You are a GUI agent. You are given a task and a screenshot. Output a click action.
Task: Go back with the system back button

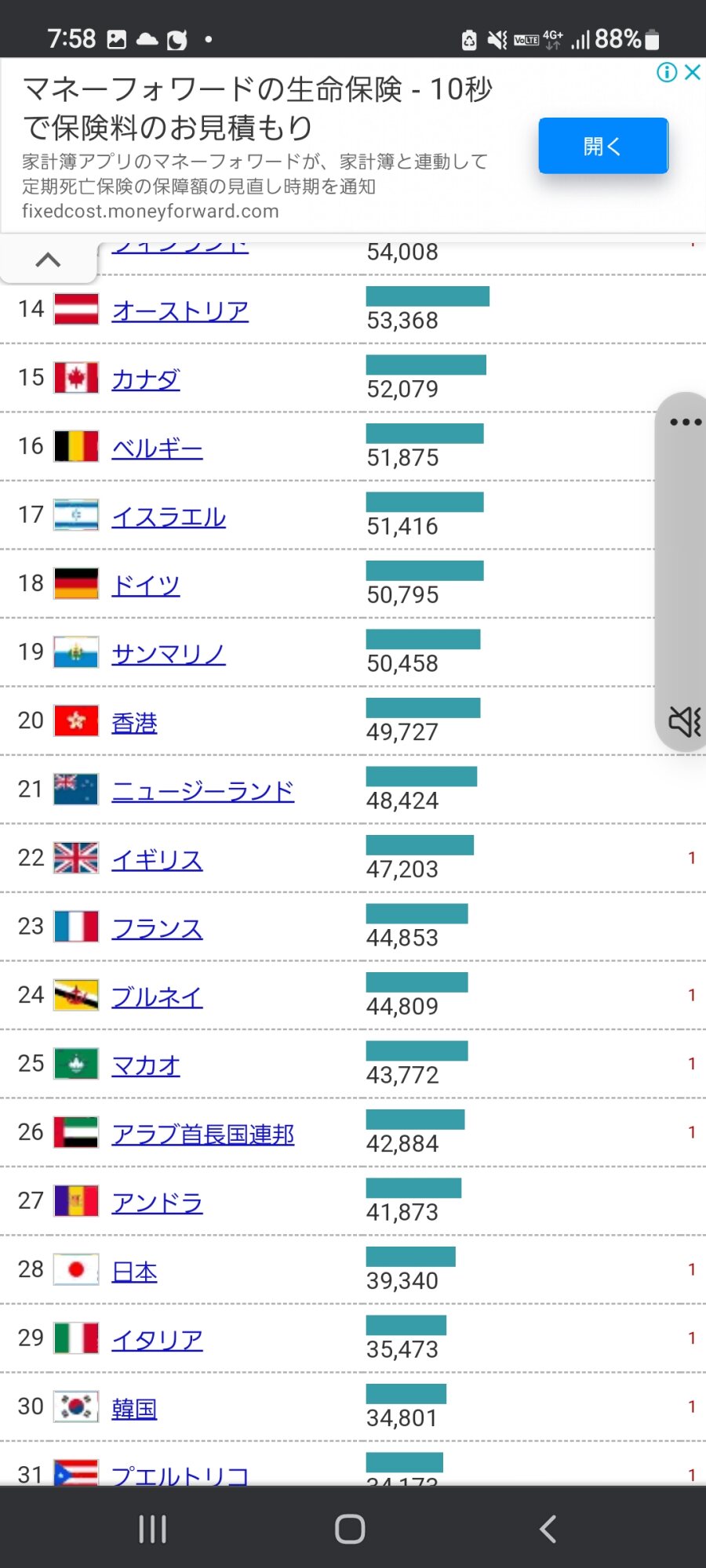(x=548, y=1529)
